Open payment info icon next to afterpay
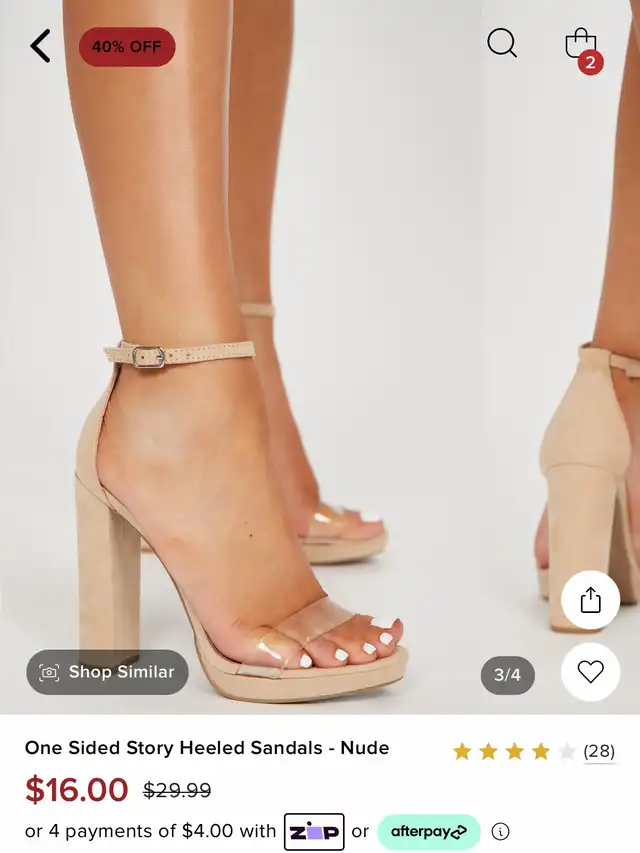640x853 pixels. (x=501, y=831)
